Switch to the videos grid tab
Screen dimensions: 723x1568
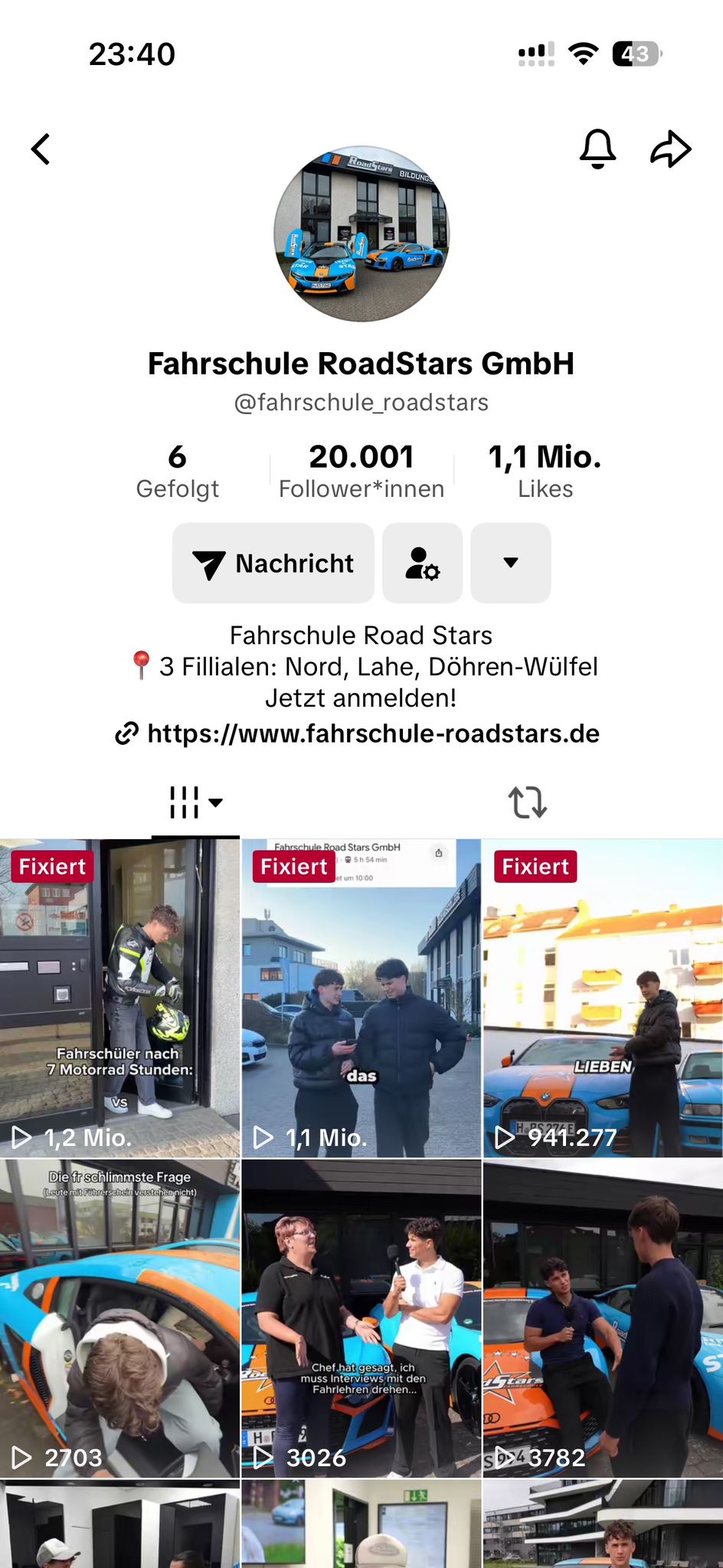click(195, 802)
